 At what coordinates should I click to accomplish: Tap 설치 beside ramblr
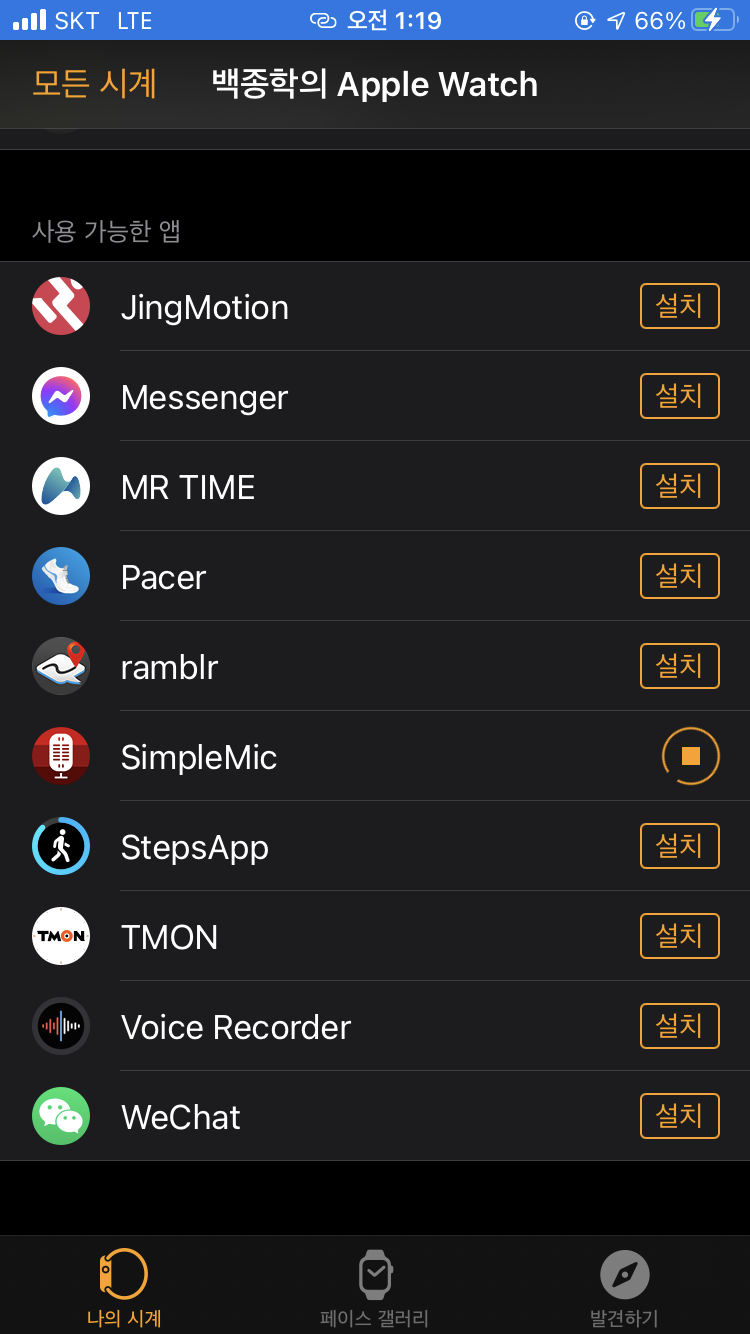point(679,666)
